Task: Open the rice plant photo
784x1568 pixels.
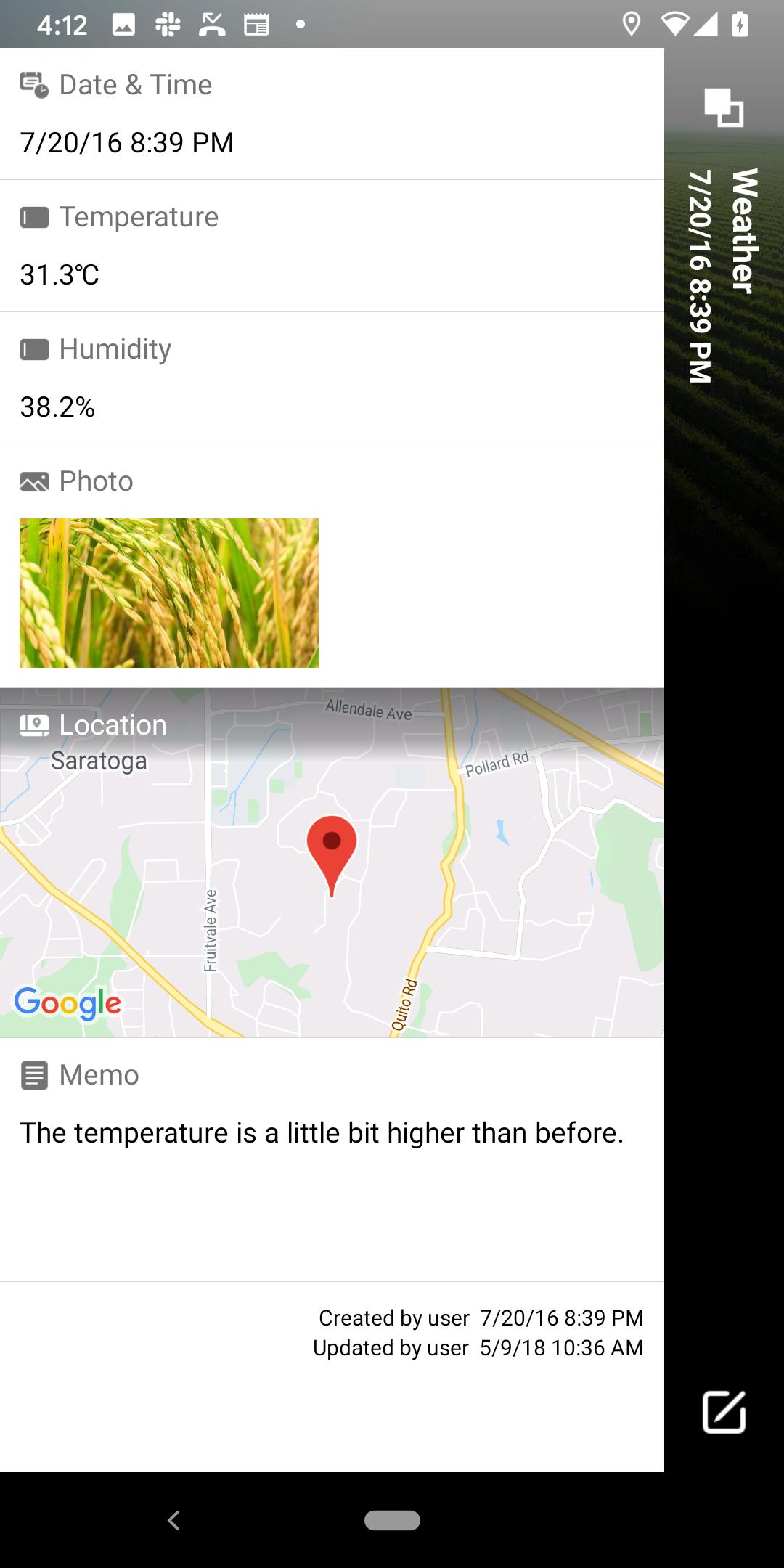Action: pos(169,593)
